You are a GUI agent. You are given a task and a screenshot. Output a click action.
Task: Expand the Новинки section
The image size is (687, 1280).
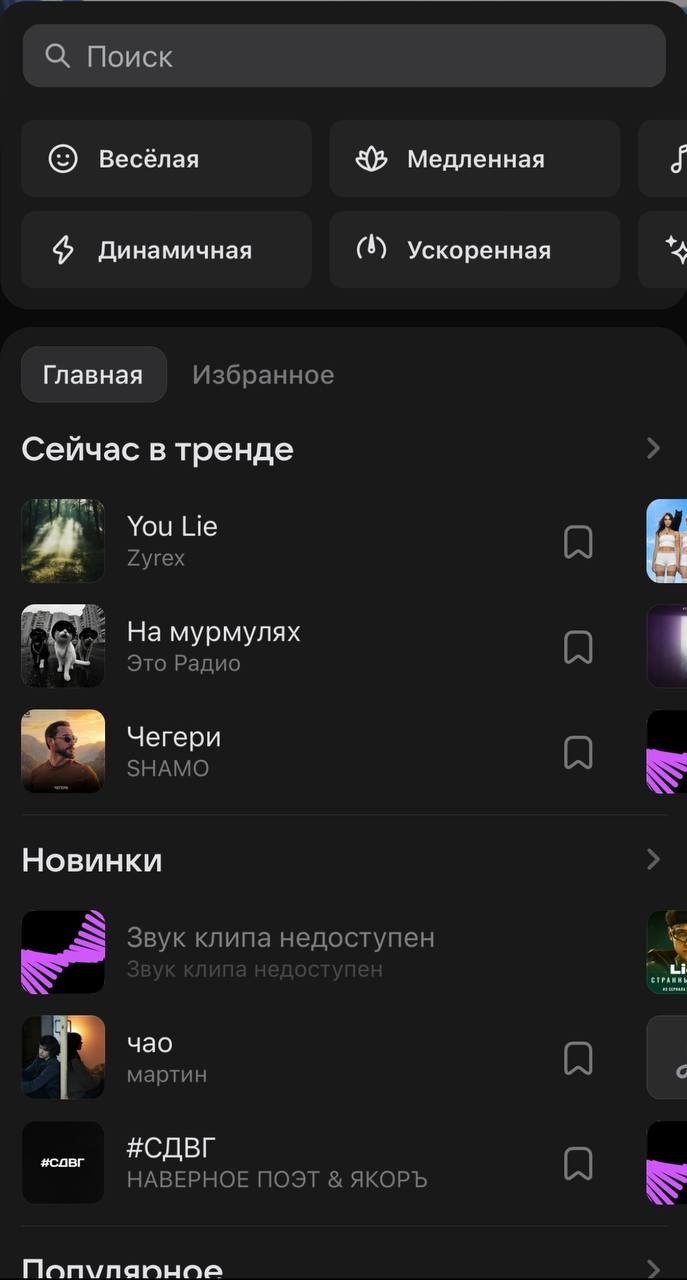(653, 859)
